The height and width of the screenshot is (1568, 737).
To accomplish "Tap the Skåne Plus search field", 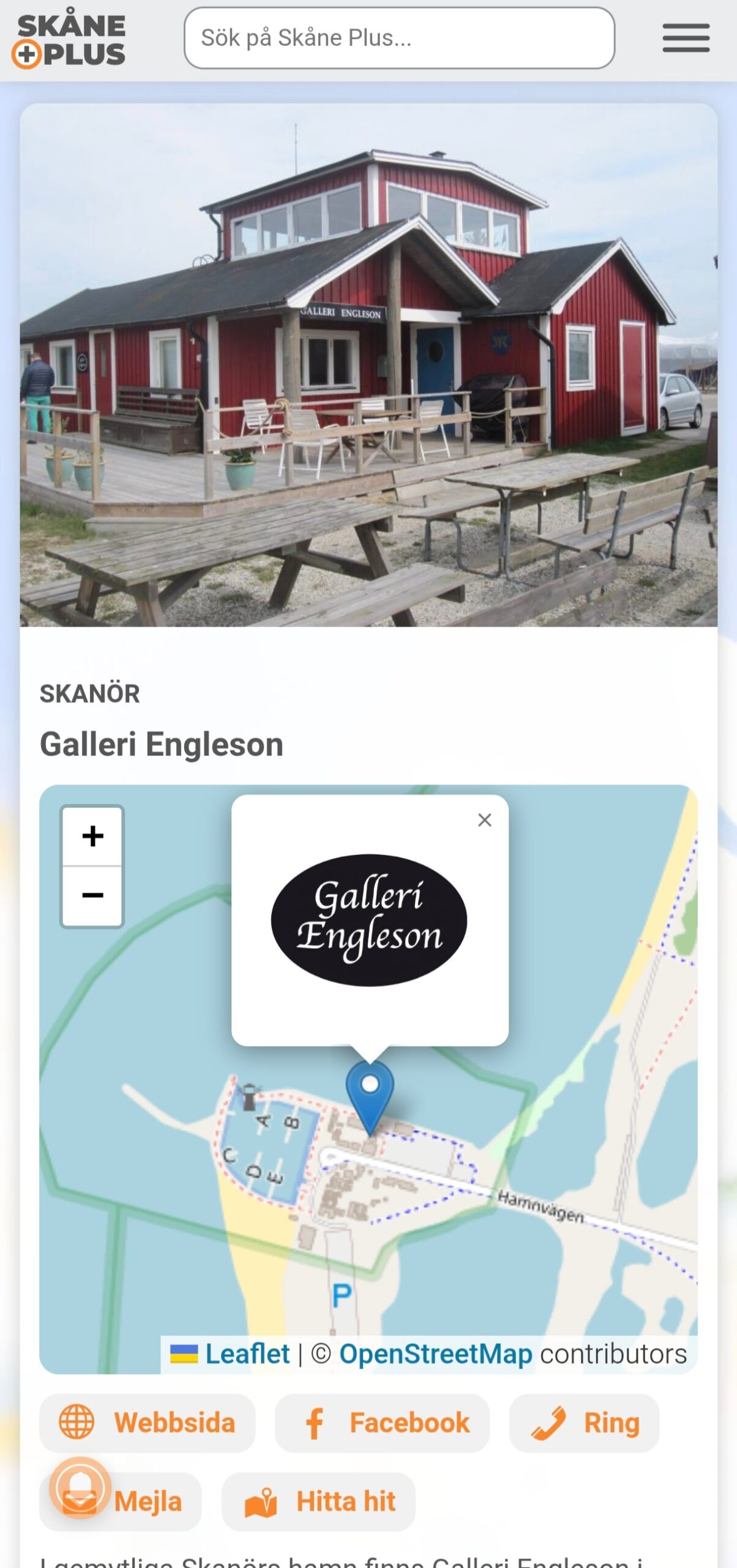I will tap(399, 38).
